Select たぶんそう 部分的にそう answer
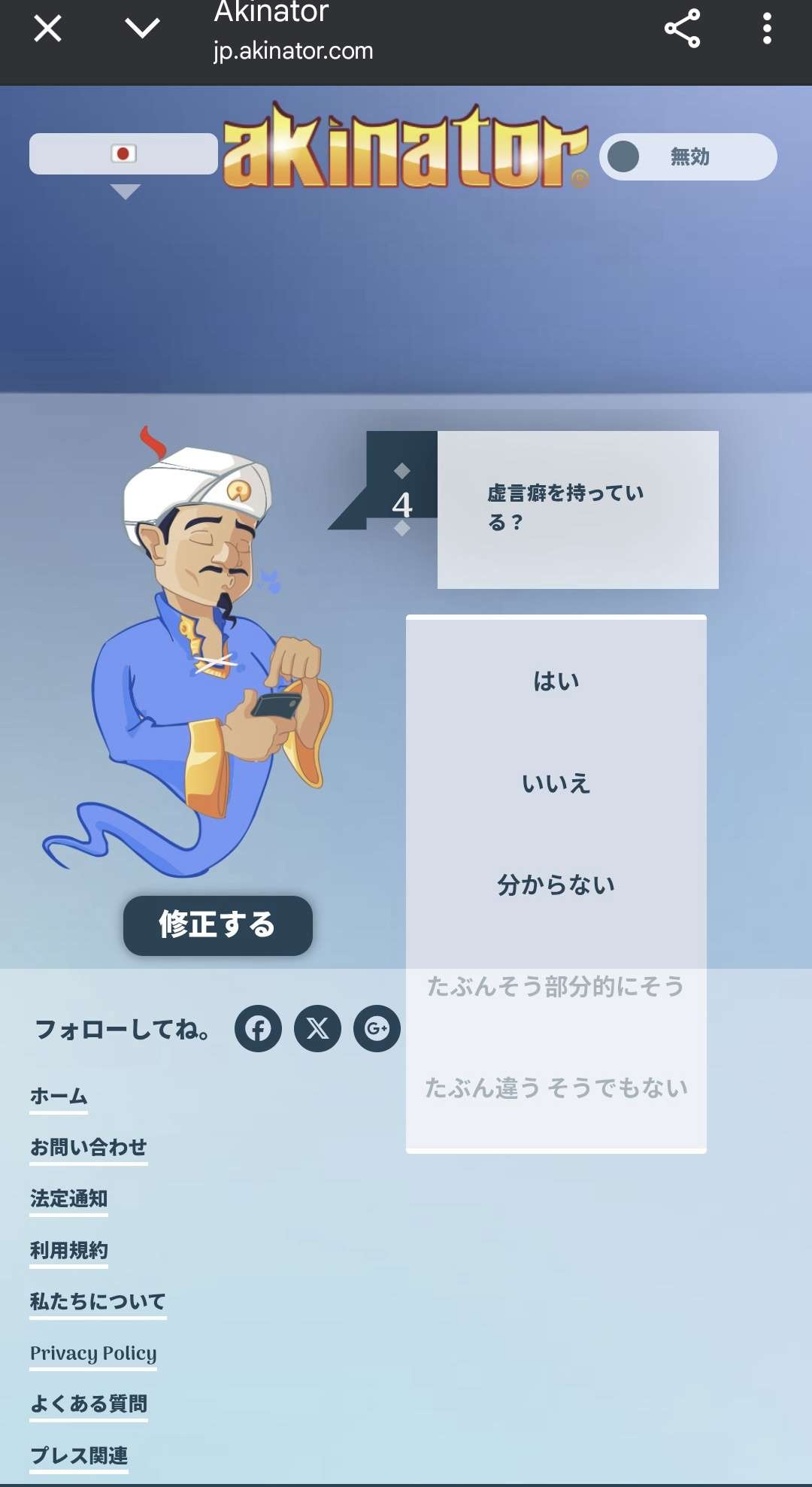 point(556,986)
